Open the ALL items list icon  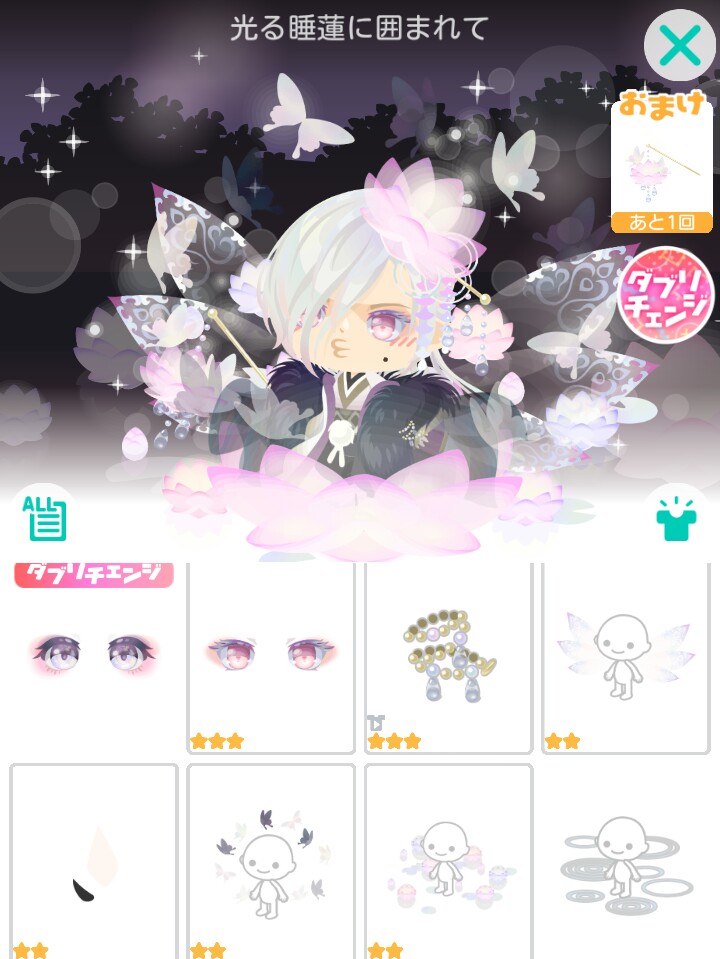[44, 517]
